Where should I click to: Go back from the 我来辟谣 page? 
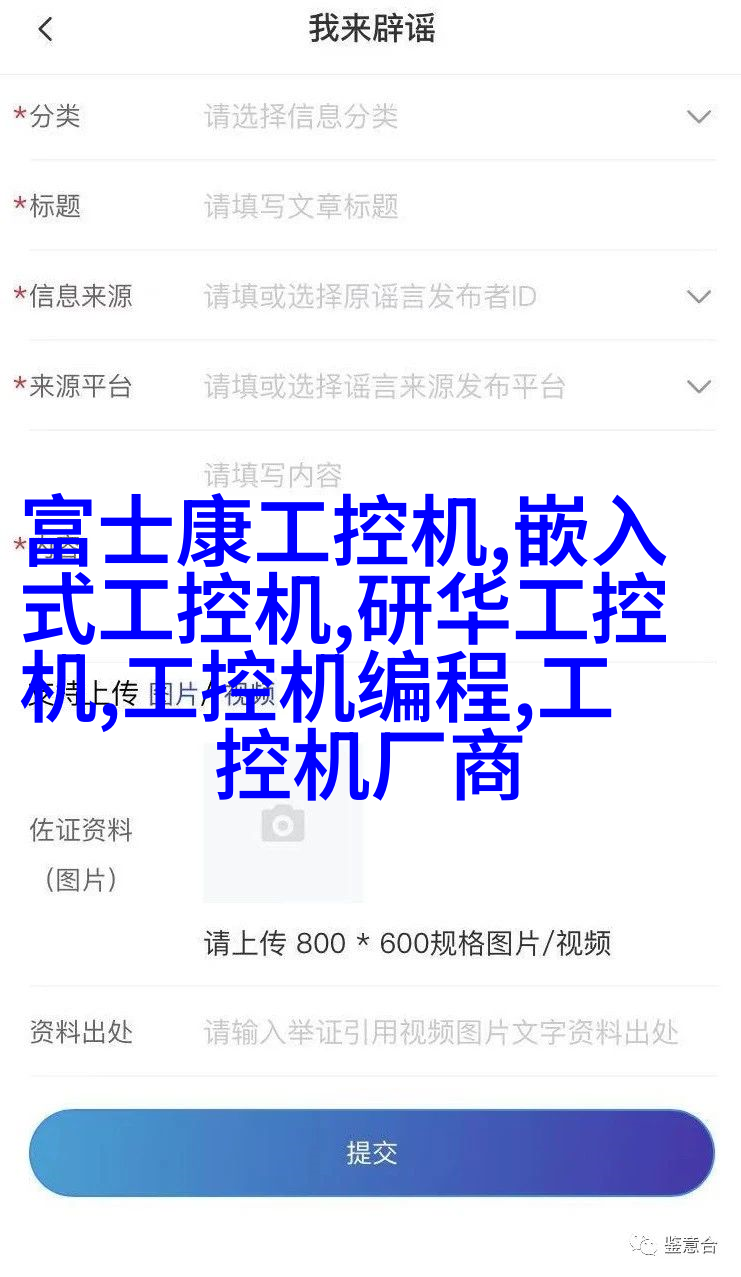click(45, 30)
